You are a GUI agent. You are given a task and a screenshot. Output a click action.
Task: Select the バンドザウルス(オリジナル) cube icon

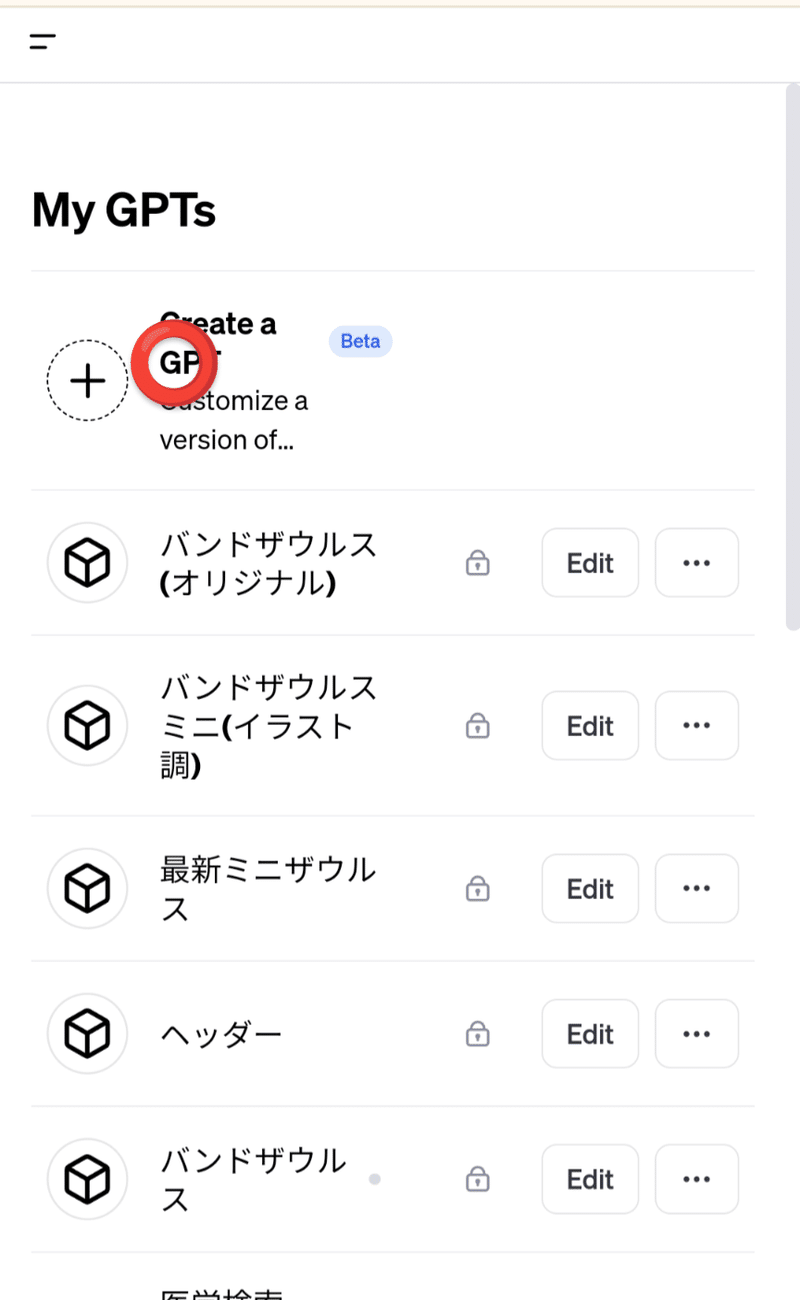pyautogui.click(x=87, y=563)
